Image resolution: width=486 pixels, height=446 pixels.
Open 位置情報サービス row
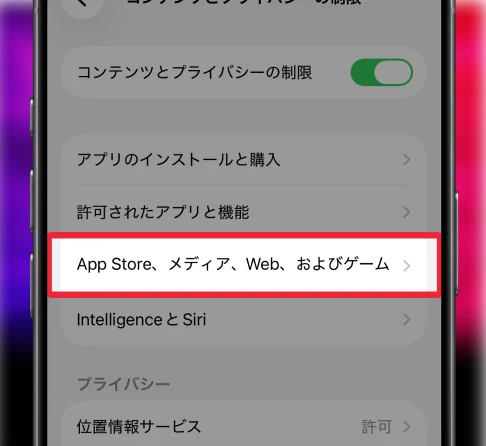point(244,426)
